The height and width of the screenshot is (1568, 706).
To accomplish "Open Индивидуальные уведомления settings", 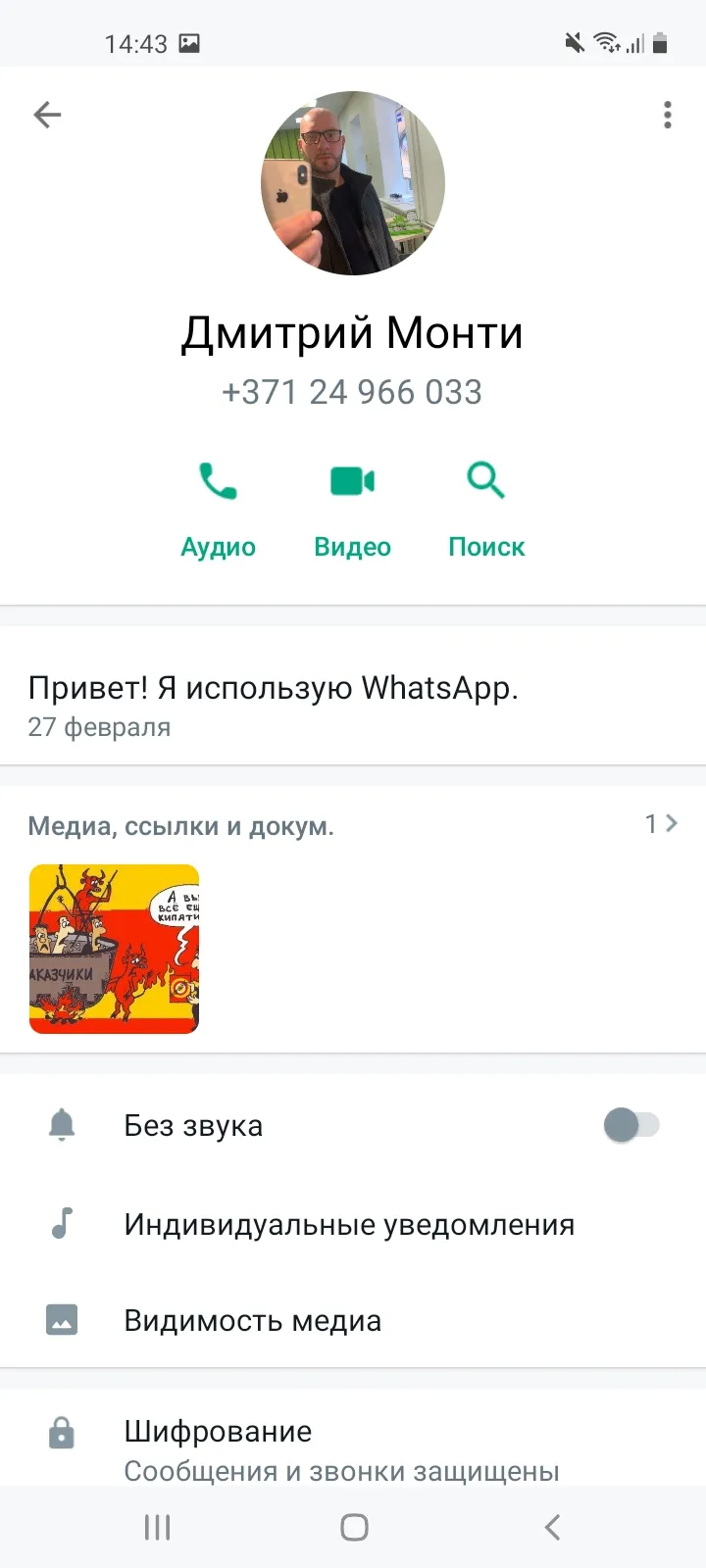I will point(353,1224).
